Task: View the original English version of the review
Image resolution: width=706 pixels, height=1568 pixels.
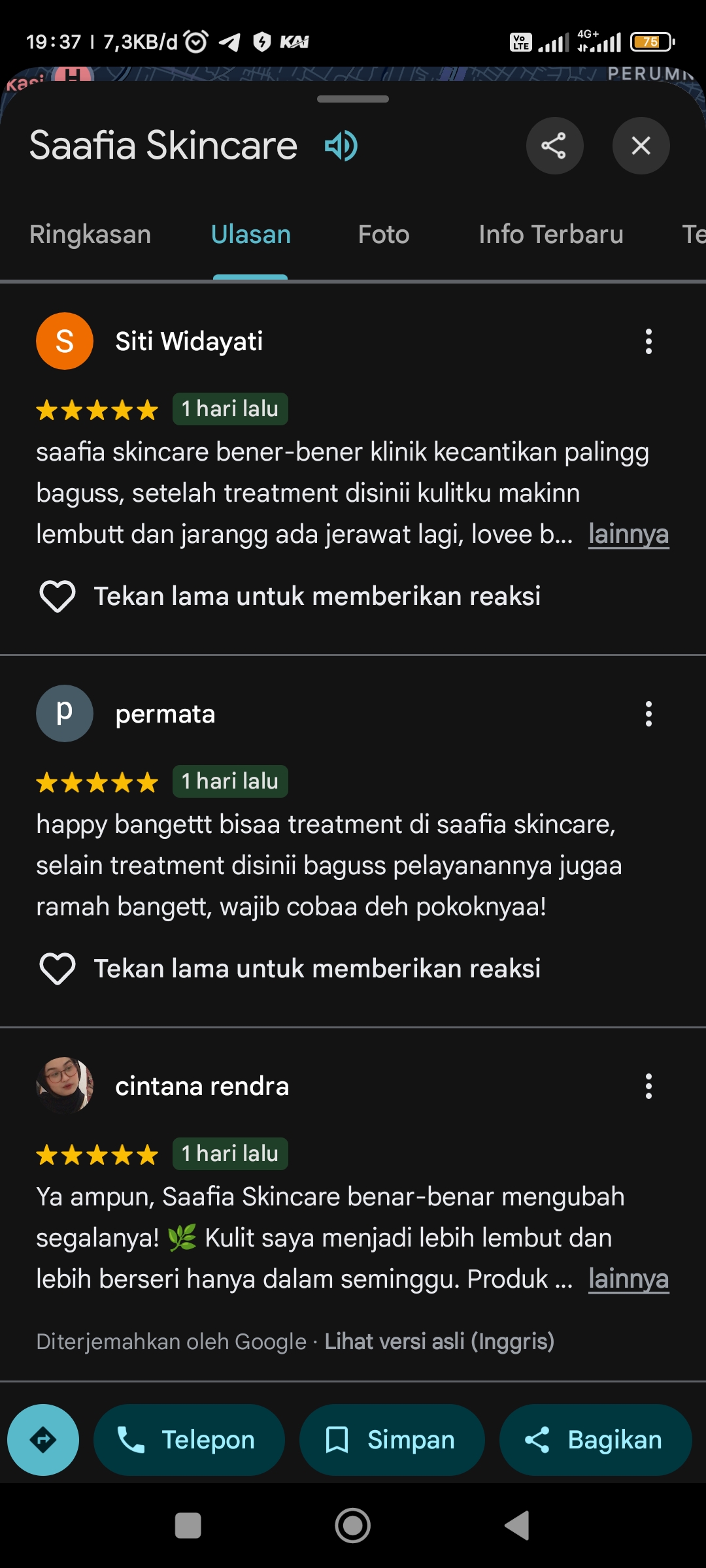Action: (x=439, y=1341)
